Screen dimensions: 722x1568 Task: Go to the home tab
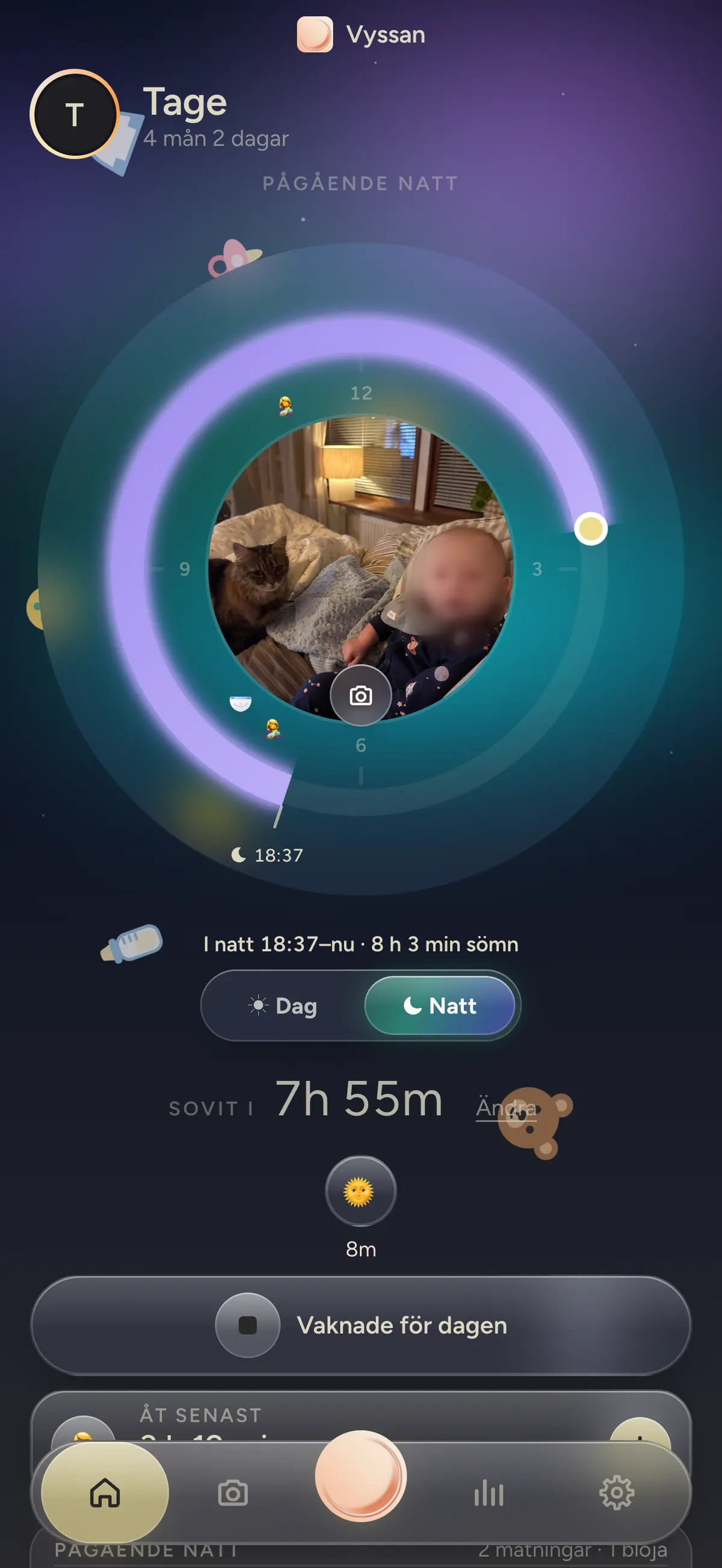[105, 1493]
